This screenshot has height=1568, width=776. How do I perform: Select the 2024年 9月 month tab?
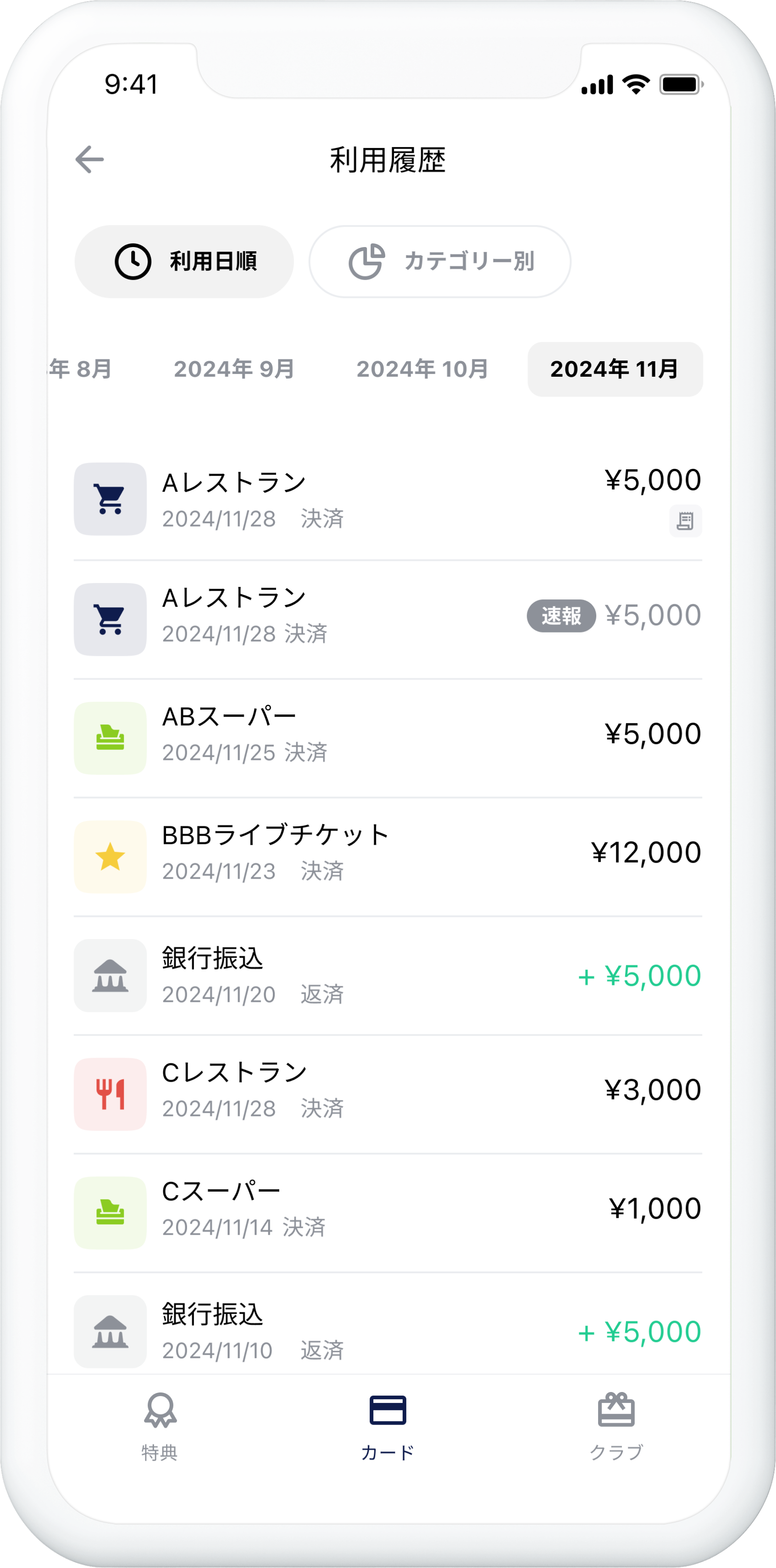[234, 369]
